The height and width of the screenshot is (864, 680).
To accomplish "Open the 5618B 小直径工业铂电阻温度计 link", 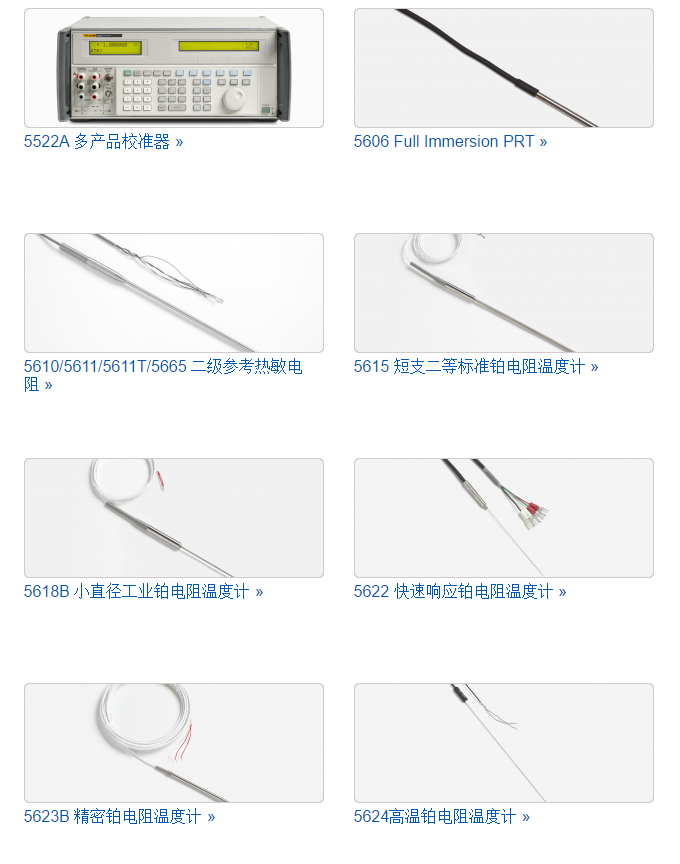I will 143,592.
